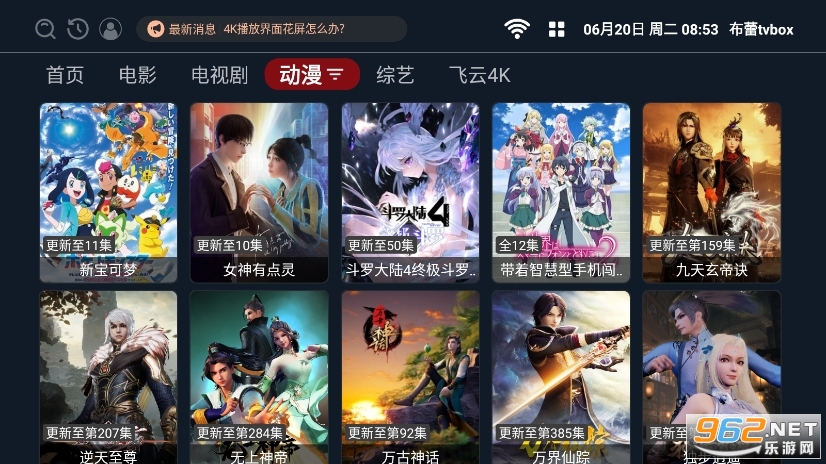Switch to the 综艺 tab
This screenshot has height=464, width=826.
click(x=395, y=75)
